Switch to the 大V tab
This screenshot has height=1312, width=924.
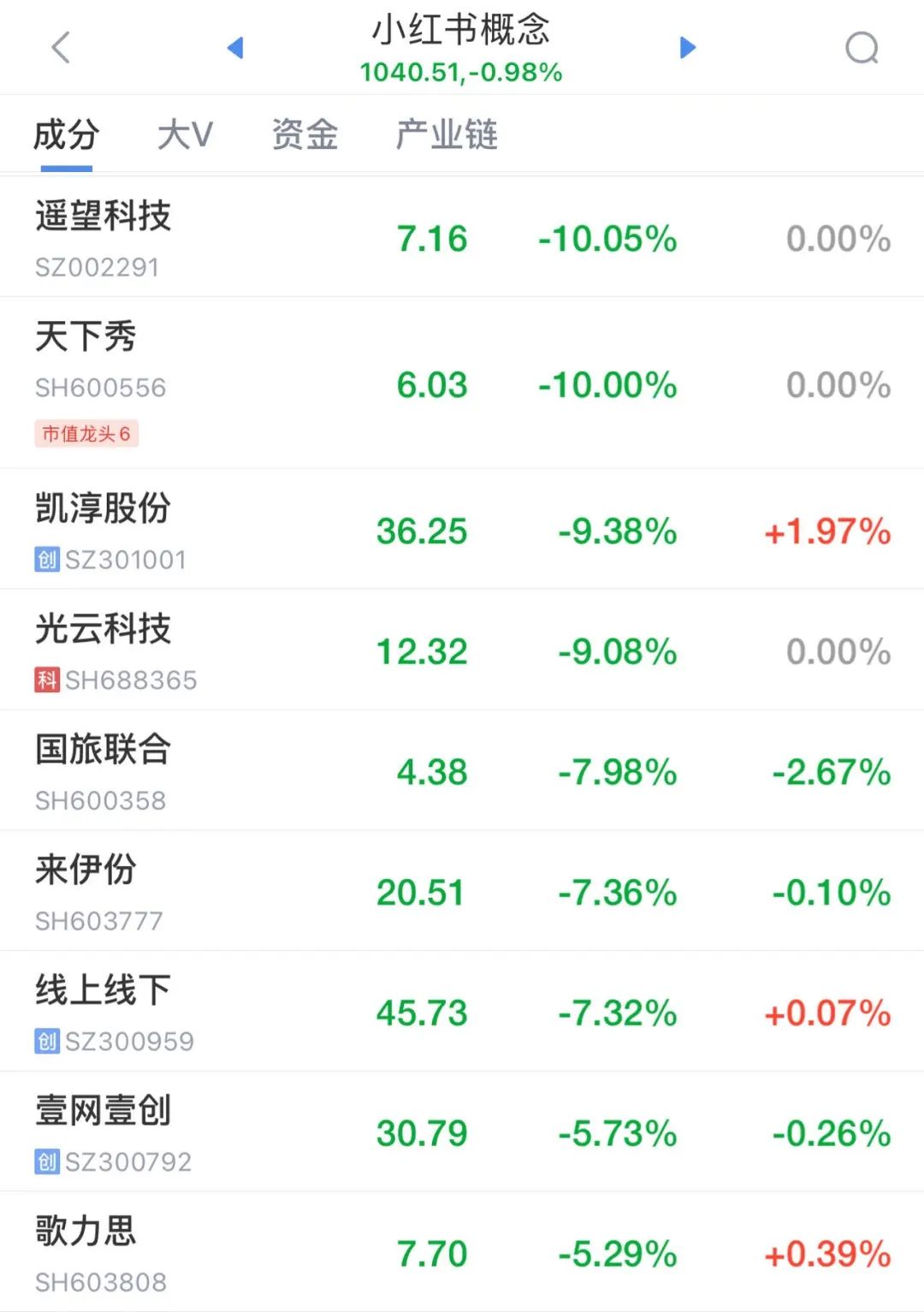185,134
